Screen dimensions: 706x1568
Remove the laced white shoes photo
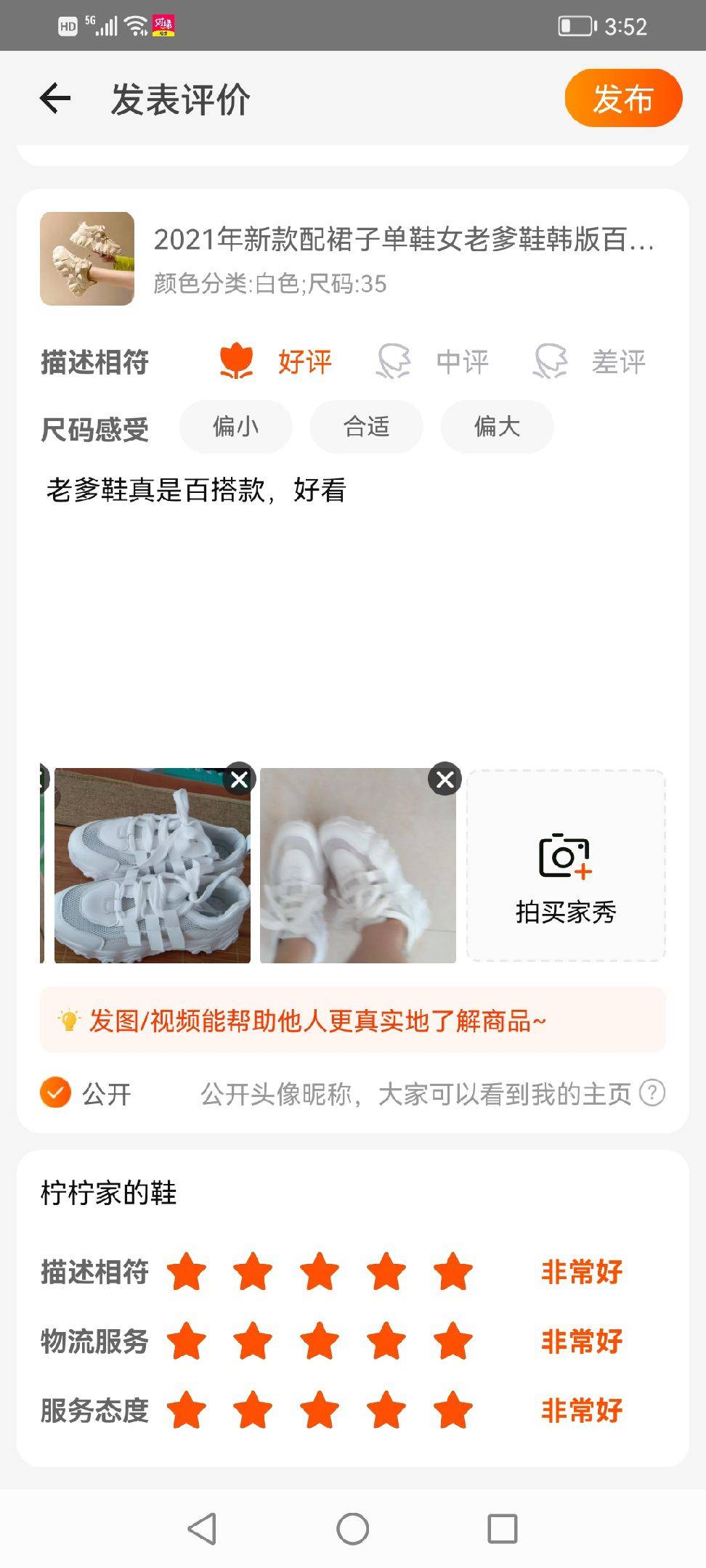(x=239, y=780)
